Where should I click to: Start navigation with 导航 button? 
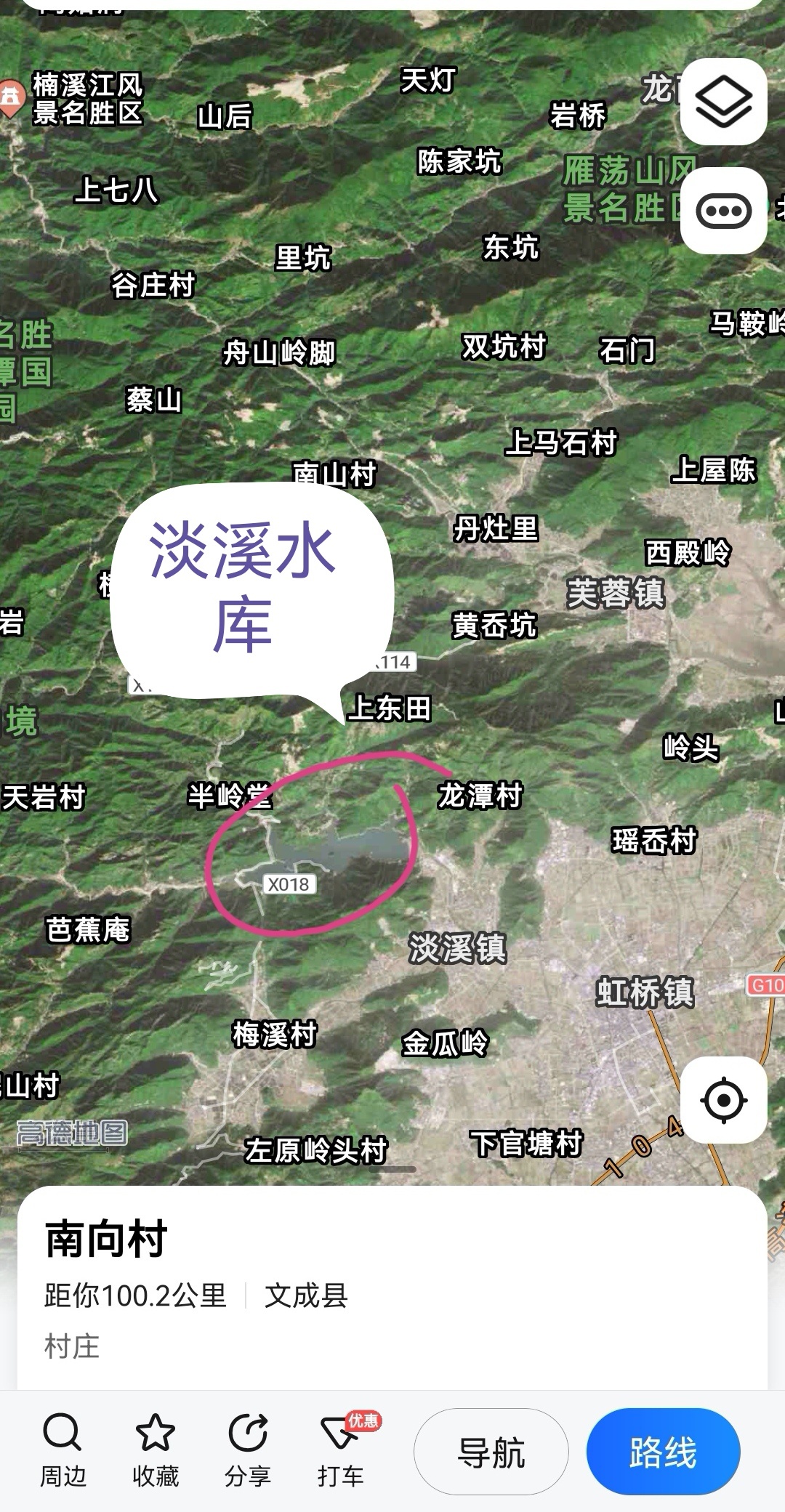[x=491, y=1452]
